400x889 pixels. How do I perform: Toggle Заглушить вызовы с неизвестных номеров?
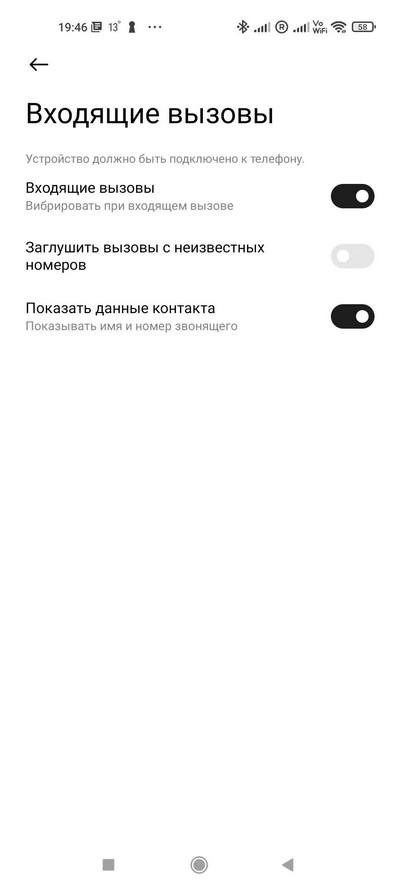pyautogui.click(x=352, y=256)
